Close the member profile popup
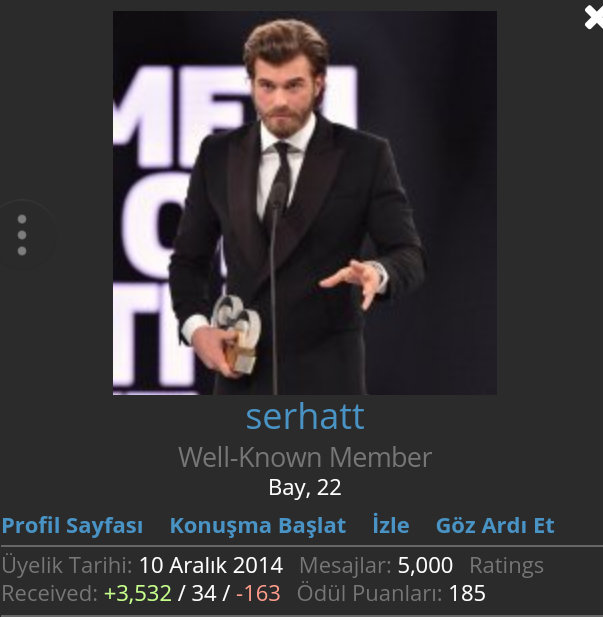This screenshot has height=617, width=603. click(592, 16)
